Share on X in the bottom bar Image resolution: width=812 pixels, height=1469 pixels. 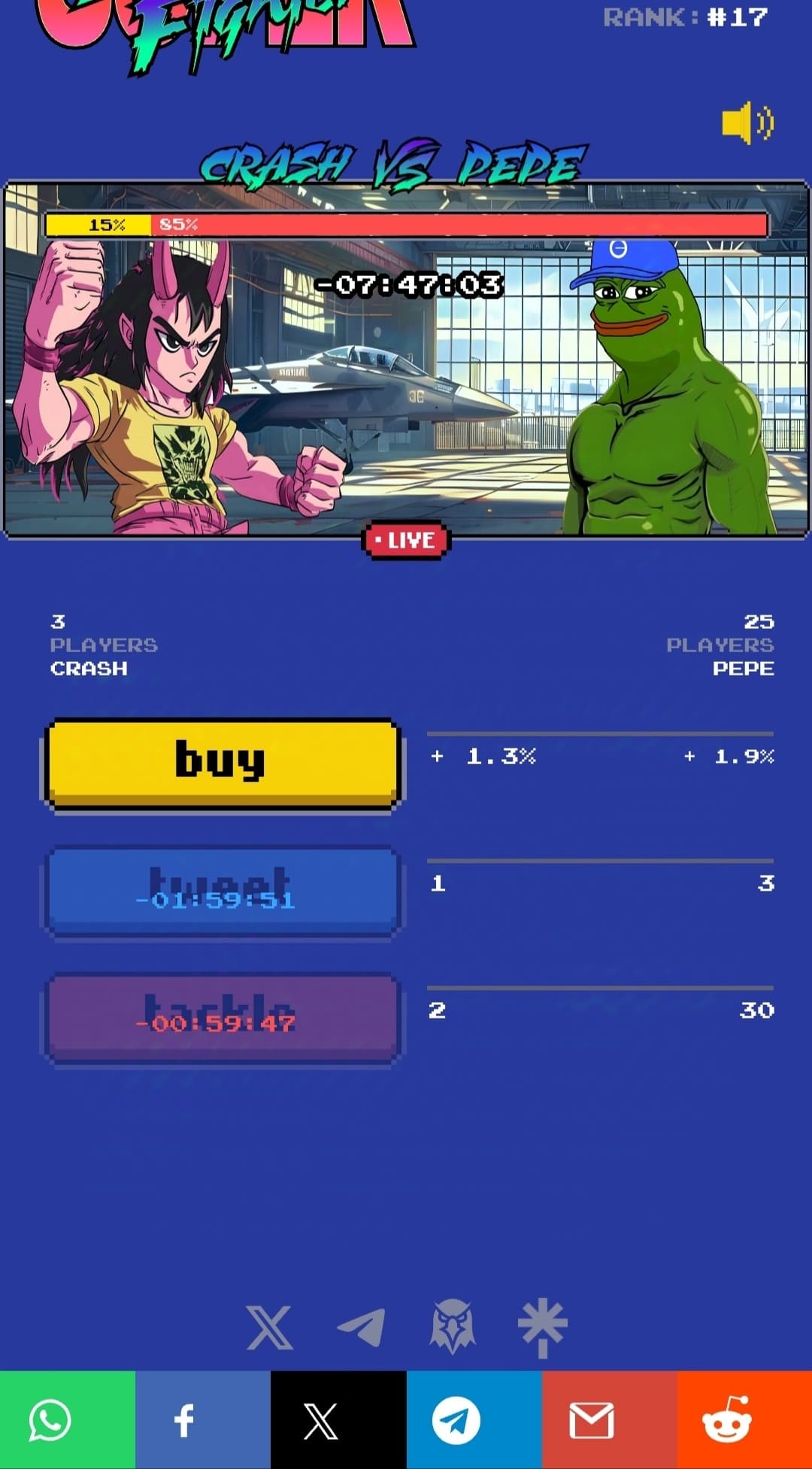pos(320,1420)
